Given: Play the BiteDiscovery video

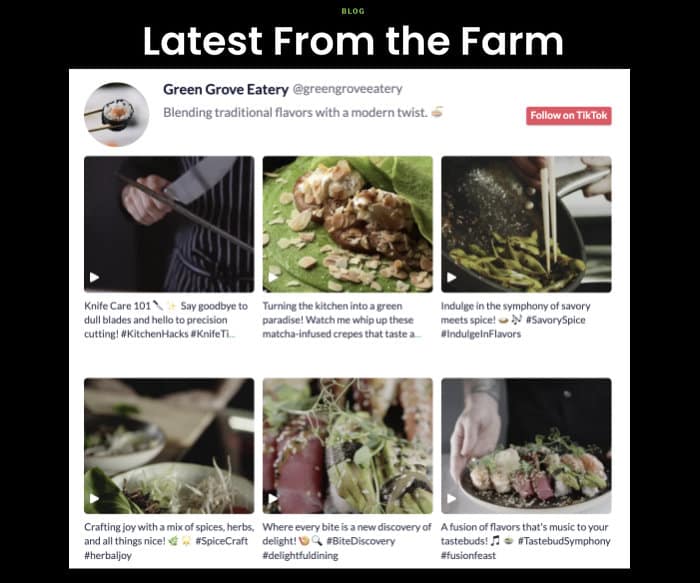Looking at the screenshot, I should 347,445.
